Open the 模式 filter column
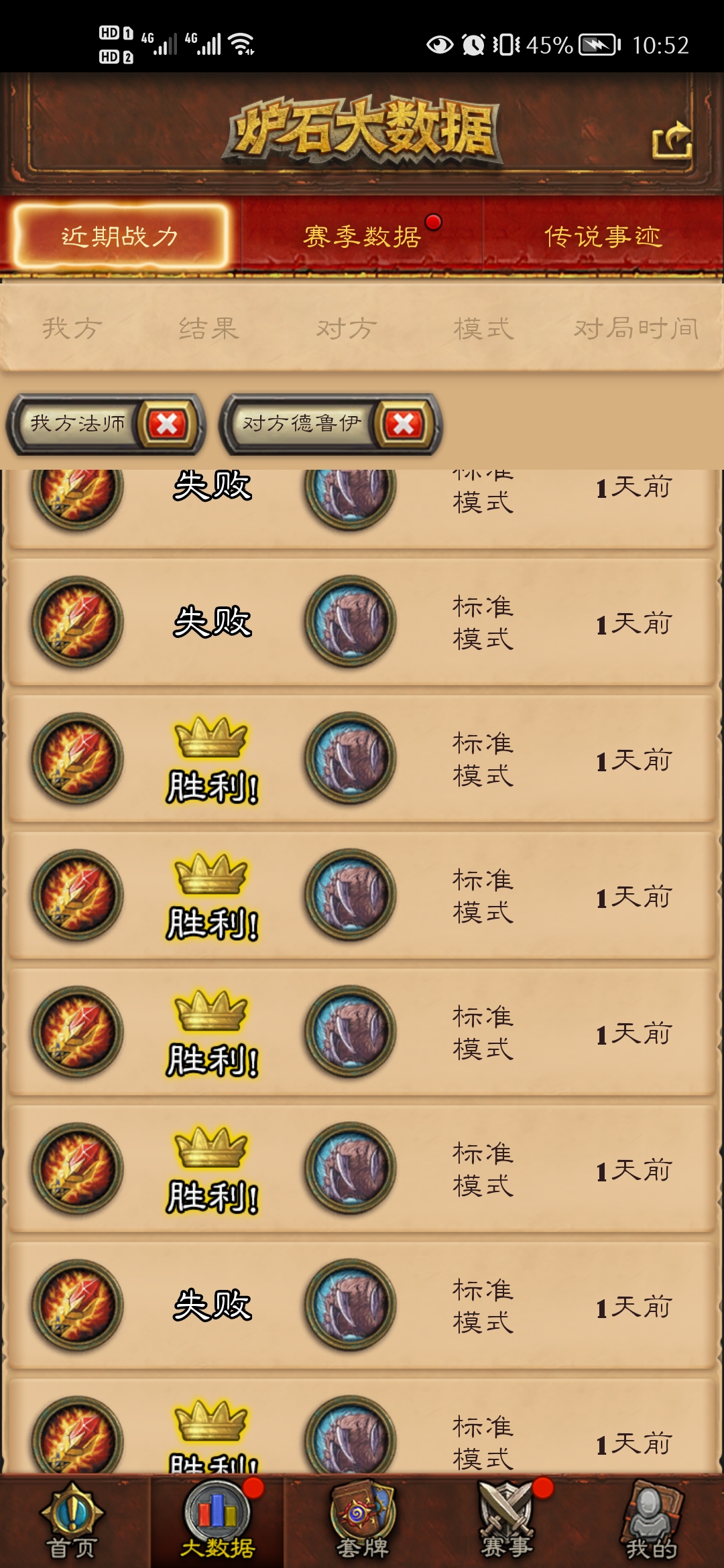 click(483, 328)
